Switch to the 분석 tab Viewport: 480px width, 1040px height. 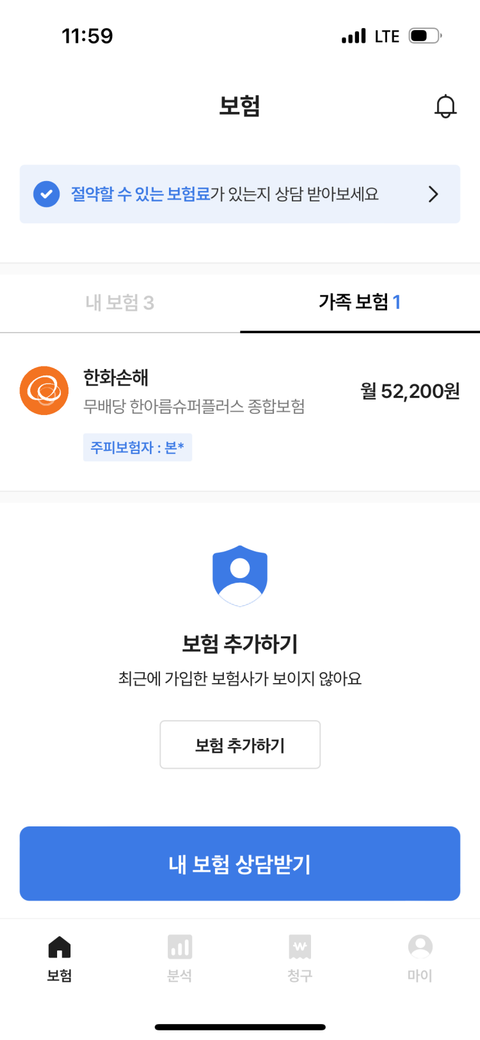(x=180, y=958)
